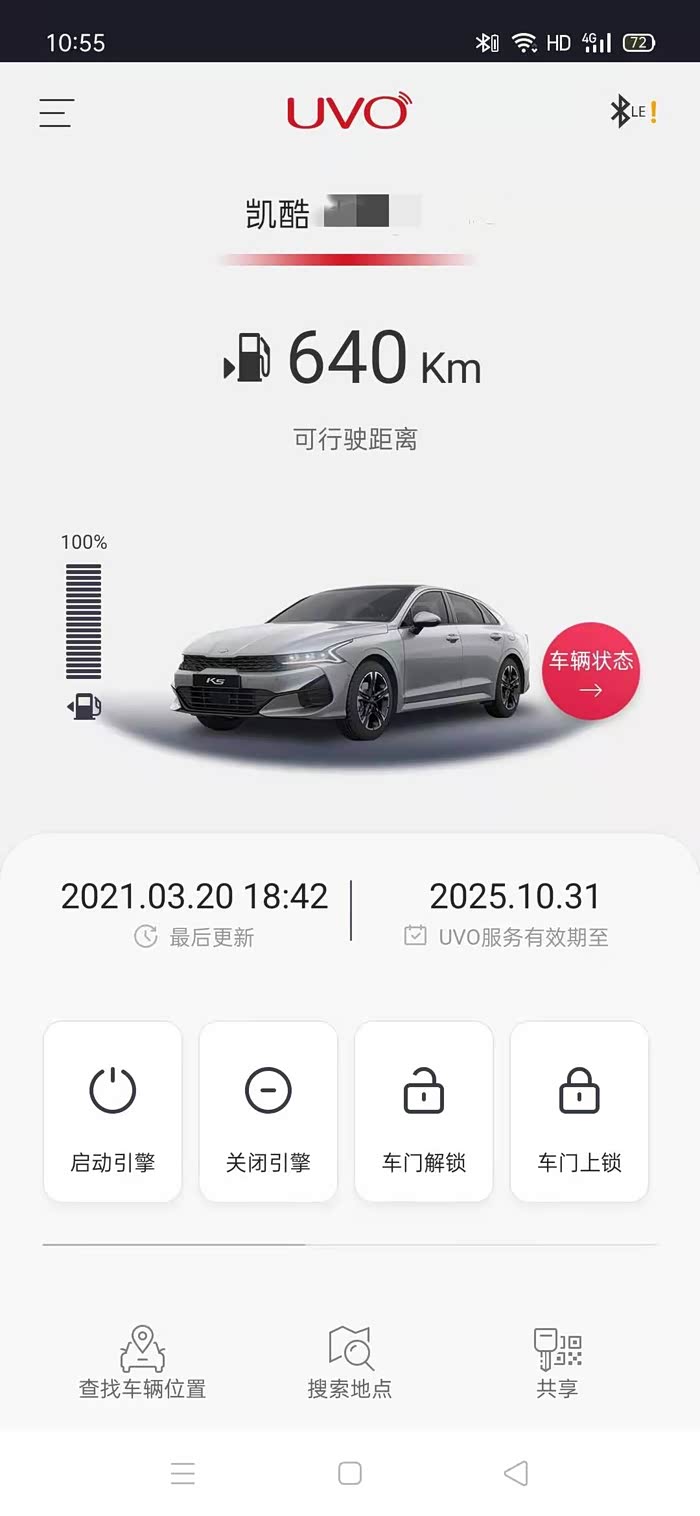Tap the Bluetooth LE status icon

[x=632, y=111]
